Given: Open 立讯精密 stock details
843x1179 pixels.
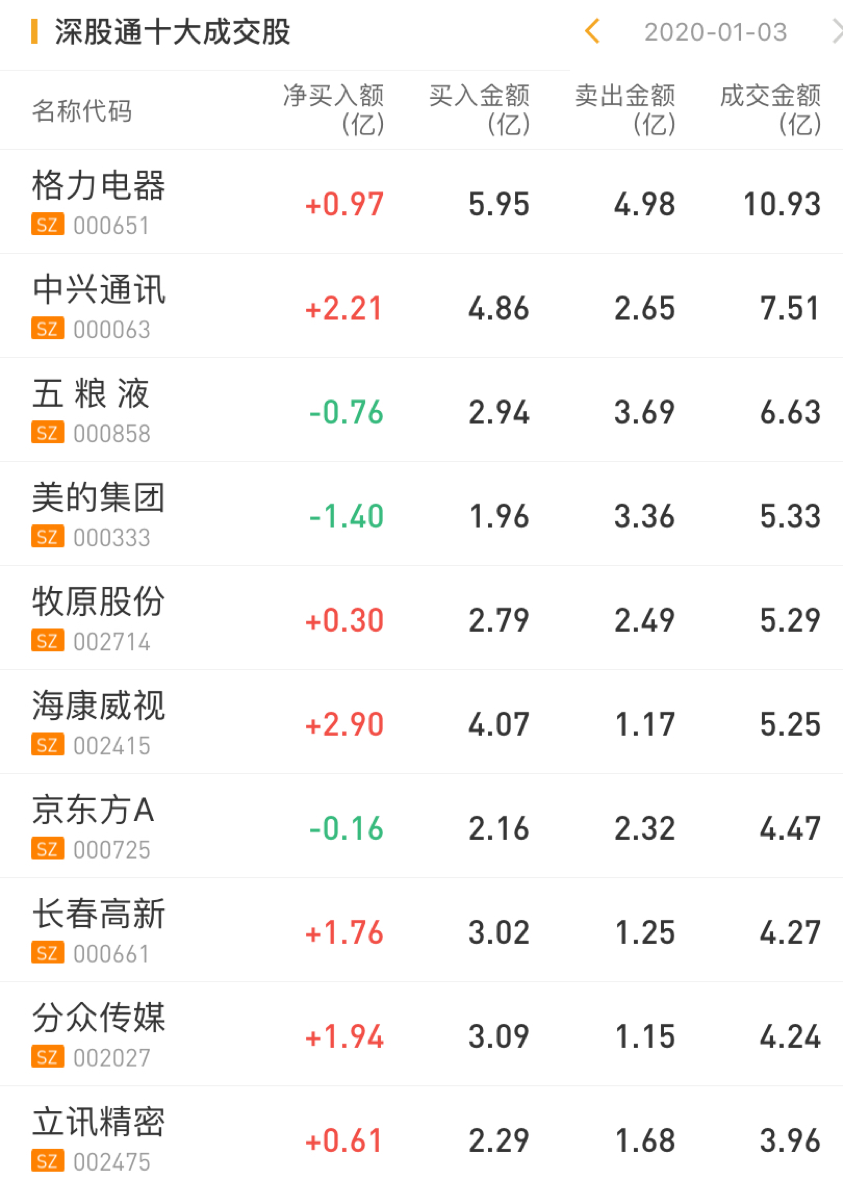Looking at the screenshot, I should (98, 1123).
